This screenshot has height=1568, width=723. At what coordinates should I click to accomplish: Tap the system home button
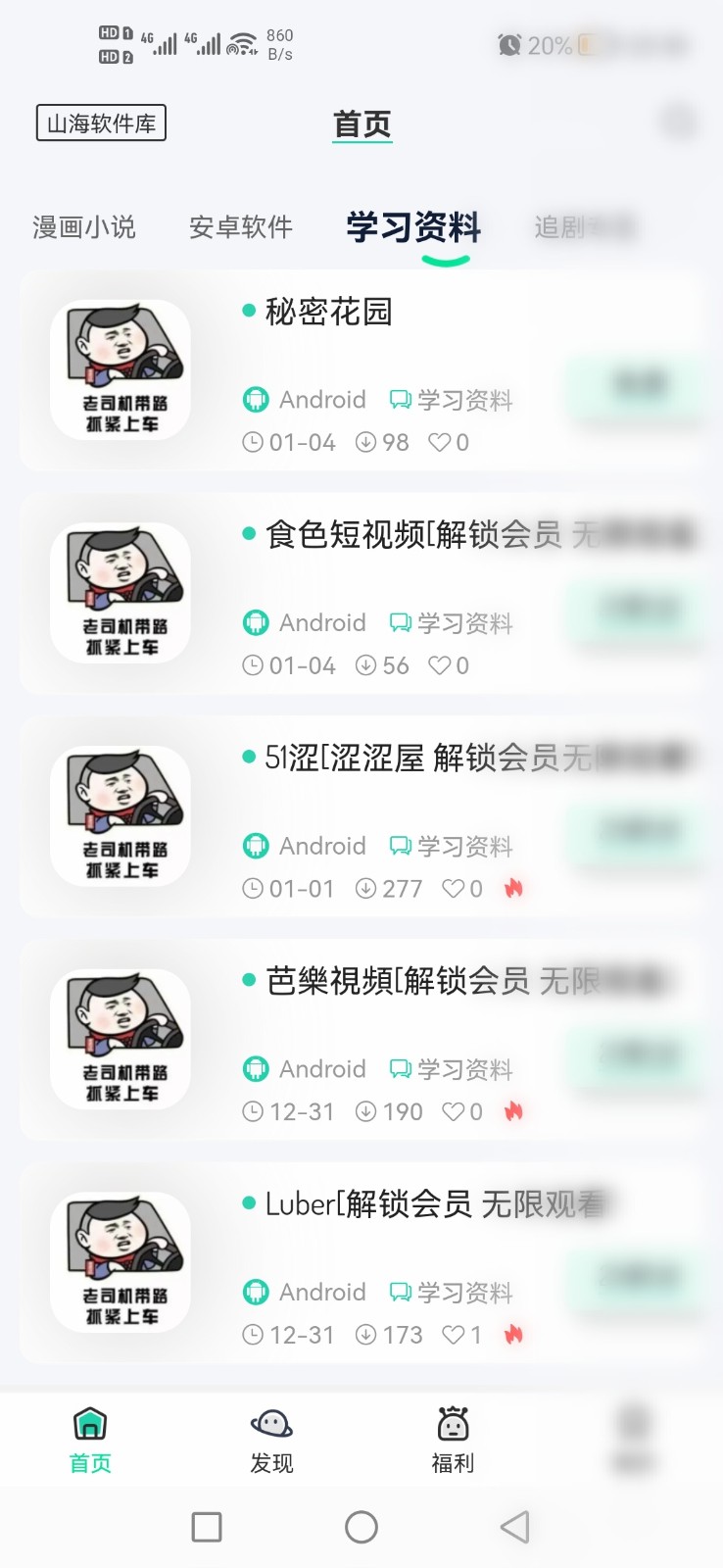pyautogui.click(x=361, y=1527)
